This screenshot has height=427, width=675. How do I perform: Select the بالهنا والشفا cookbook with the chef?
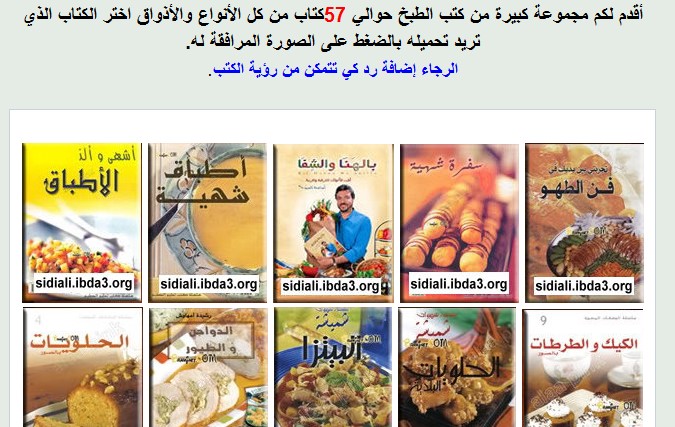pos(333,222)
